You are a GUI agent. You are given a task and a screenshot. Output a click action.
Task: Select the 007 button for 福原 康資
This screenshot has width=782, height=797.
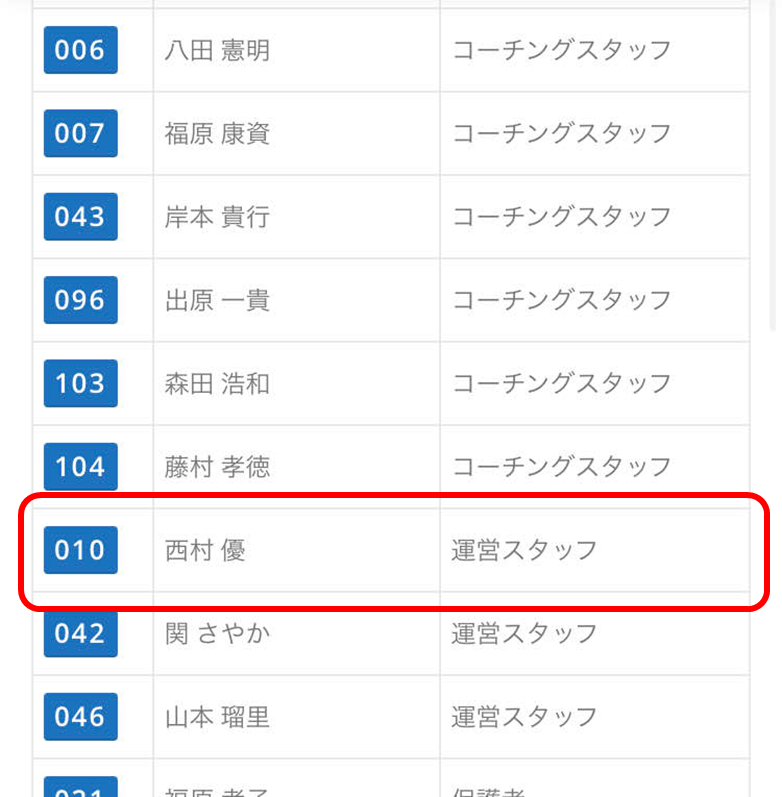[80, 133]
